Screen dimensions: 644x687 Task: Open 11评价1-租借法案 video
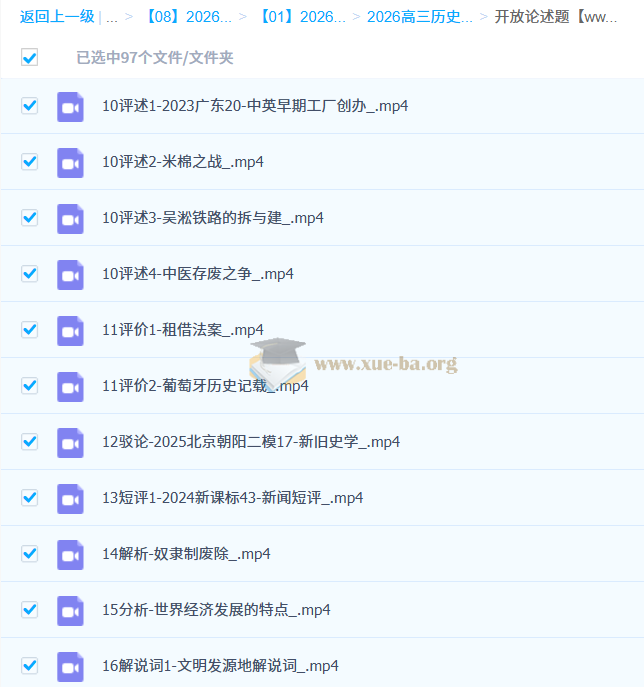coord(182,330)
